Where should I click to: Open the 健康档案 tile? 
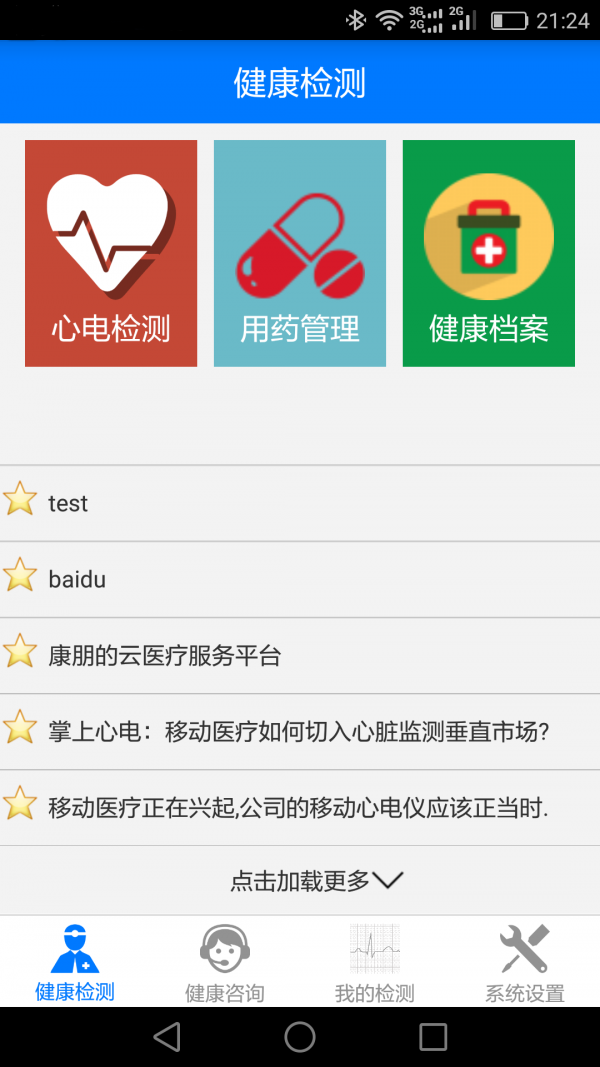[488, 253]
